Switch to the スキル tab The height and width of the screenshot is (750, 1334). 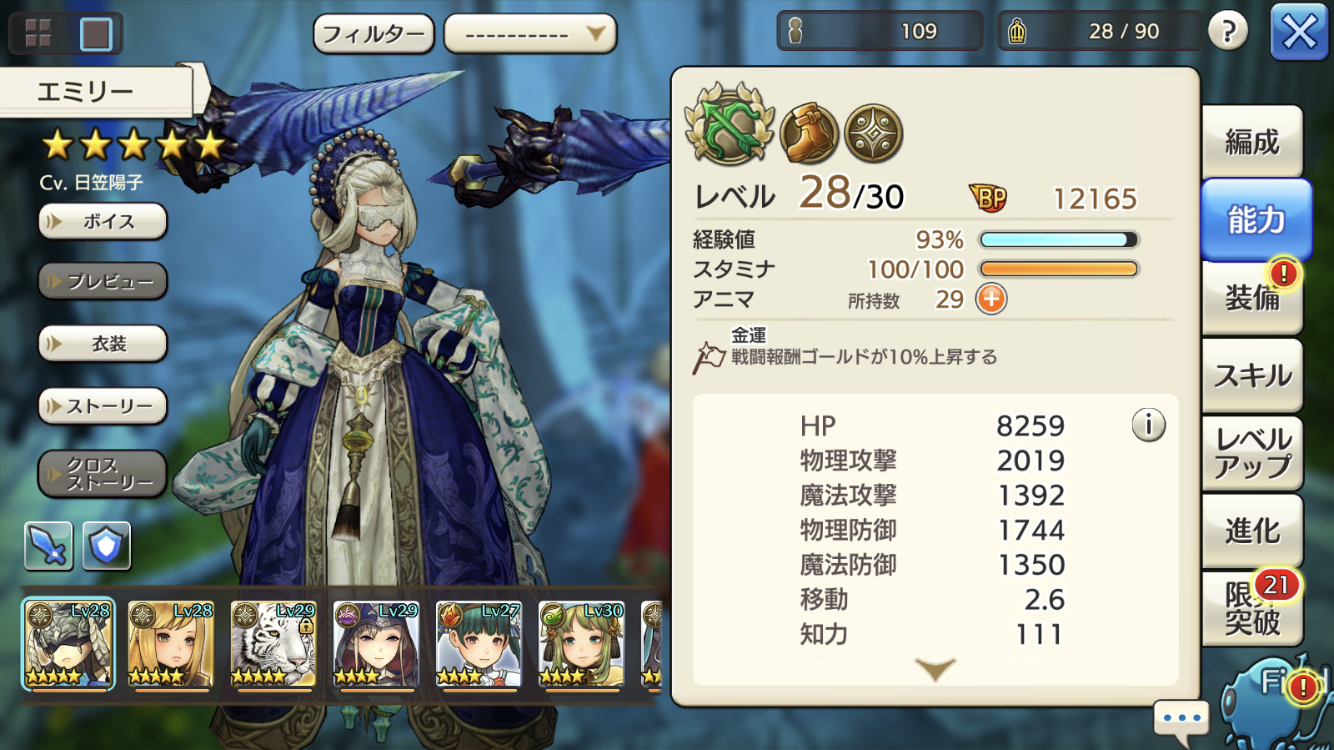(x=1252, y=376)
